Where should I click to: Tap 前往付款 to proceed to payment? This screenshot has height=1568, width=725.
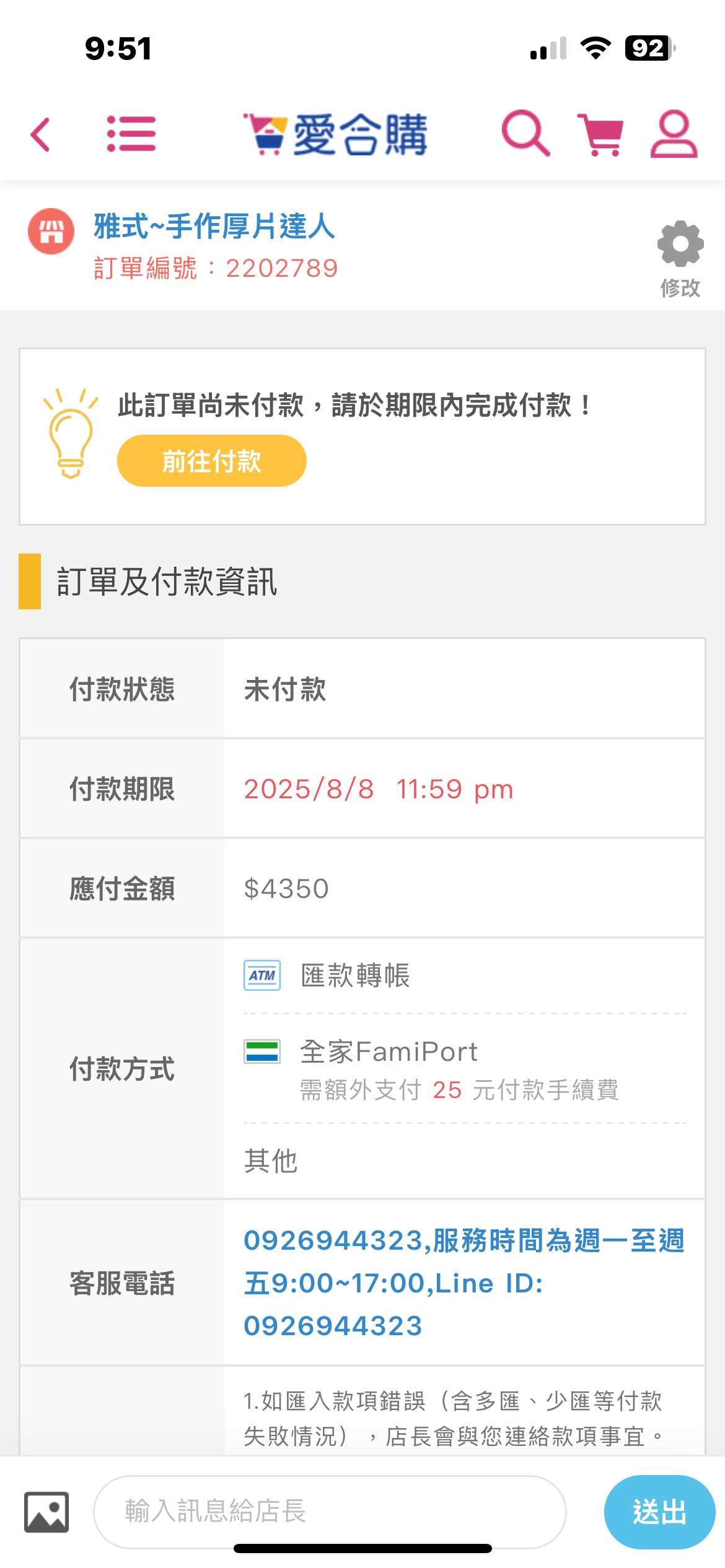pyautogui.click(x=212, y=461)
